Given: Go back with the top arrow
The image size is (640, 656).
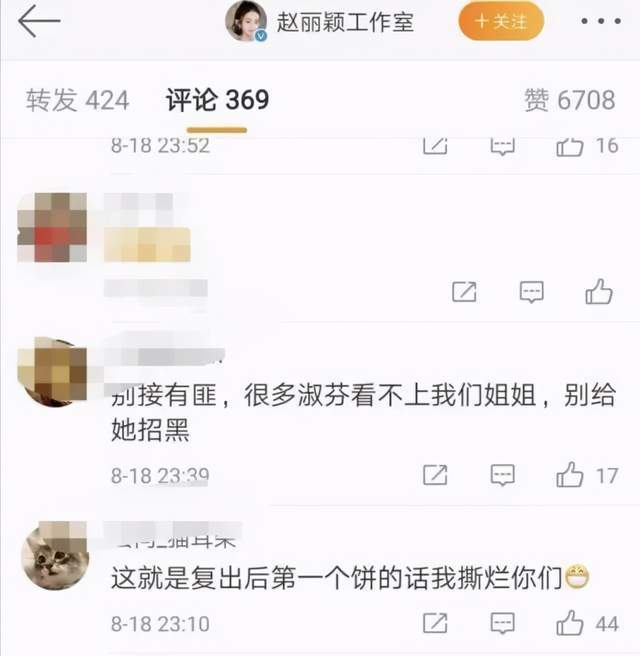Looking at the screenshot, I should 39,21.
